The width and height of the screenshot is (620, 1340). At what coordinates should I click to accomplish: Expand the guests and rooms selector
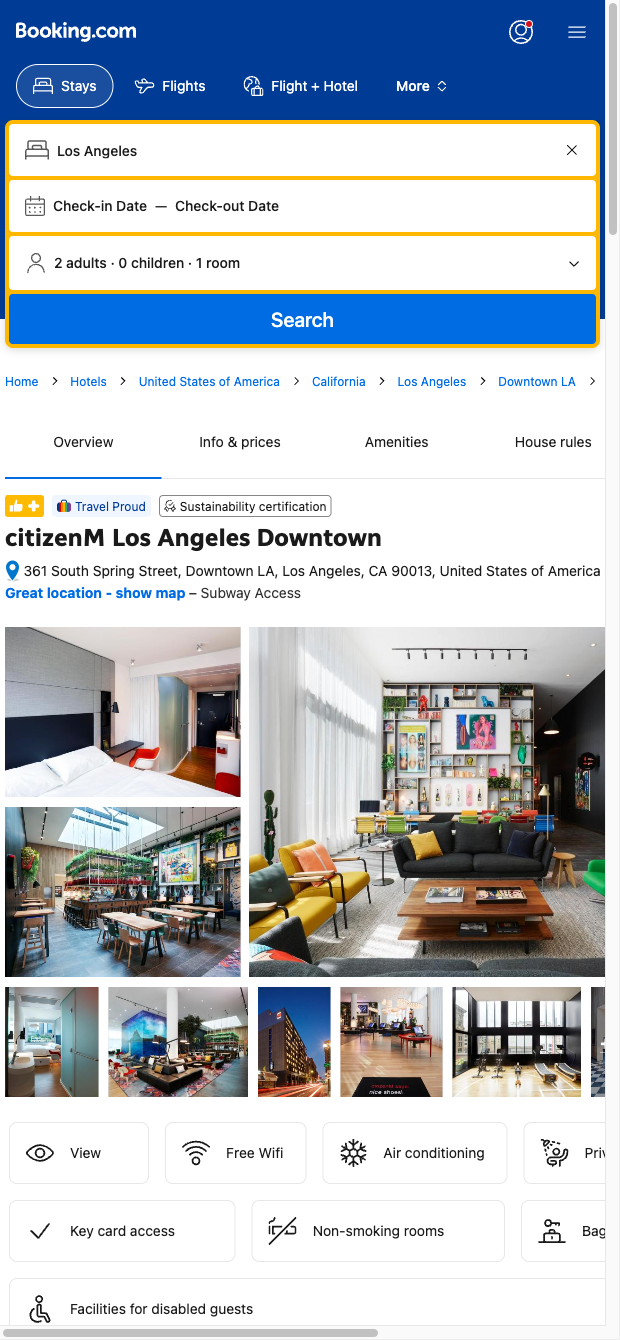tap(300, 263)
